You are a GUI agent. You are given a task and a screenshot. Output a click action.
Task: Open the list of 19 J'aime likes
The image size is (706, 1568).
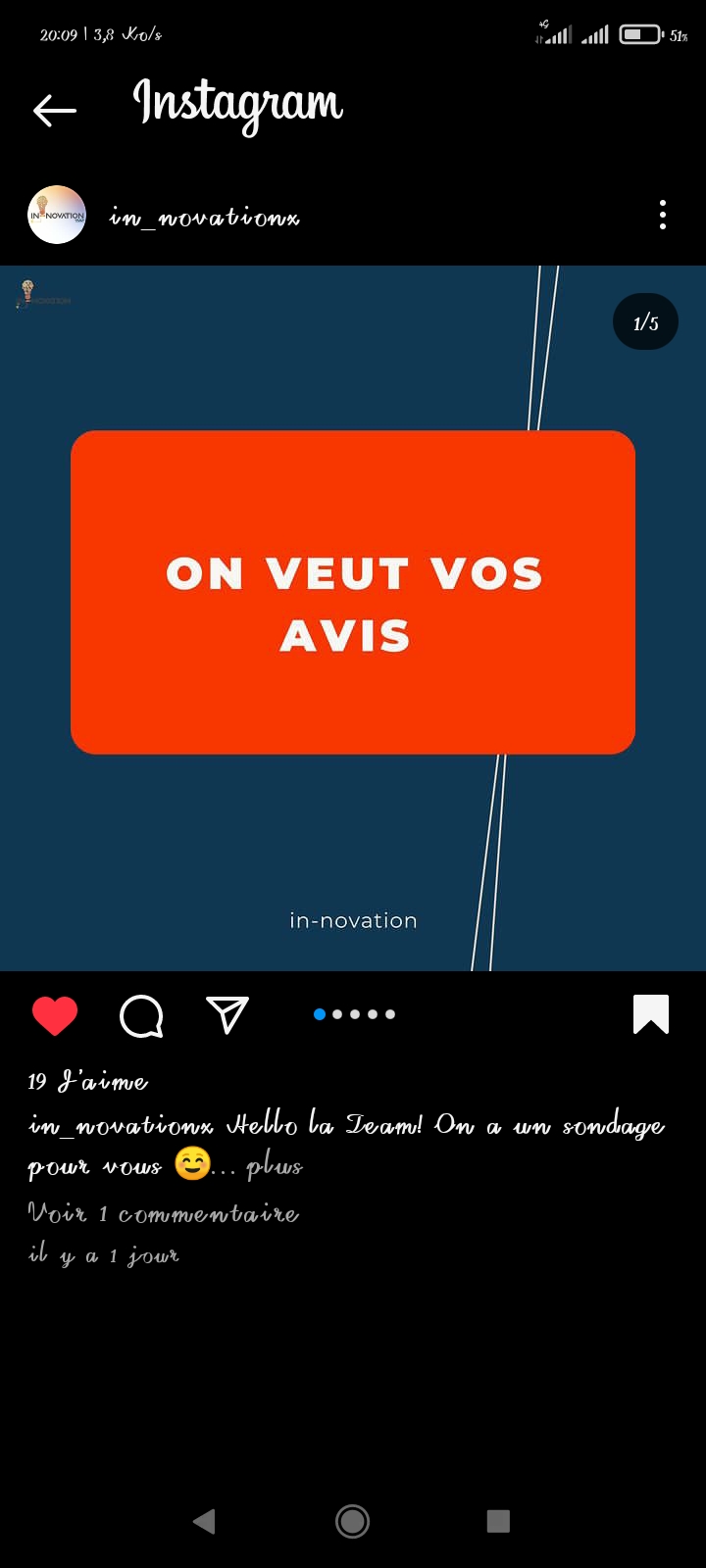(88, 1082)
